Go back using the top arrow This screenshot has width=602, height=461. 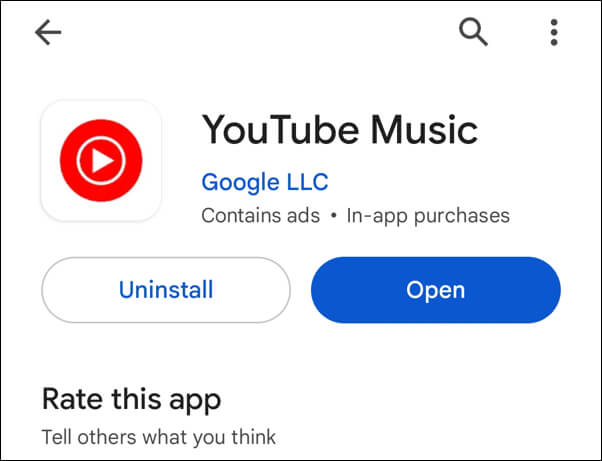(x=48, y=33)
